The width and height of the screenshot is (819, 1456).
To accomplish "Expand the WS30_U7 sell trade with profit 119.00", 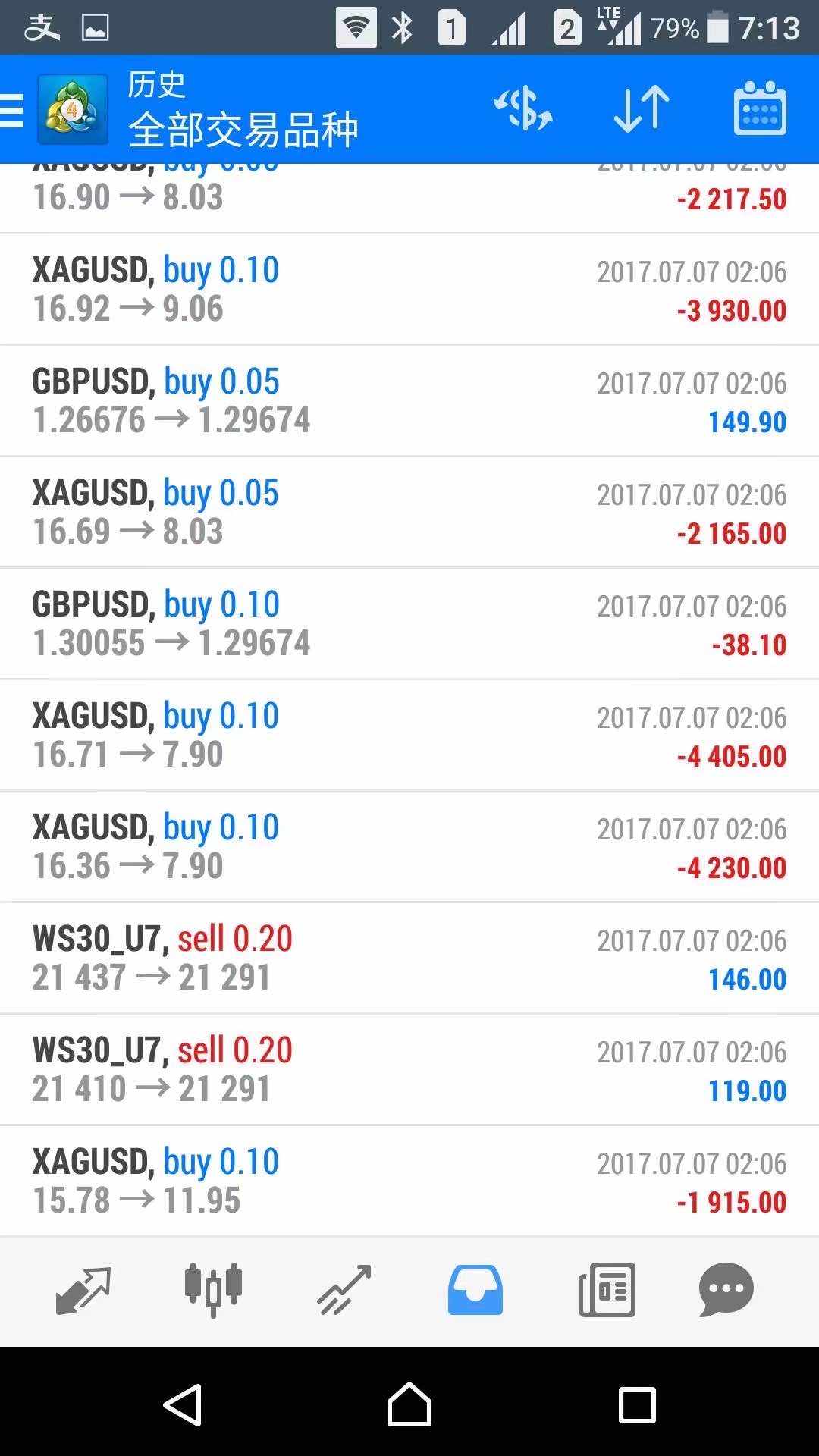I will click(409, 1070).
